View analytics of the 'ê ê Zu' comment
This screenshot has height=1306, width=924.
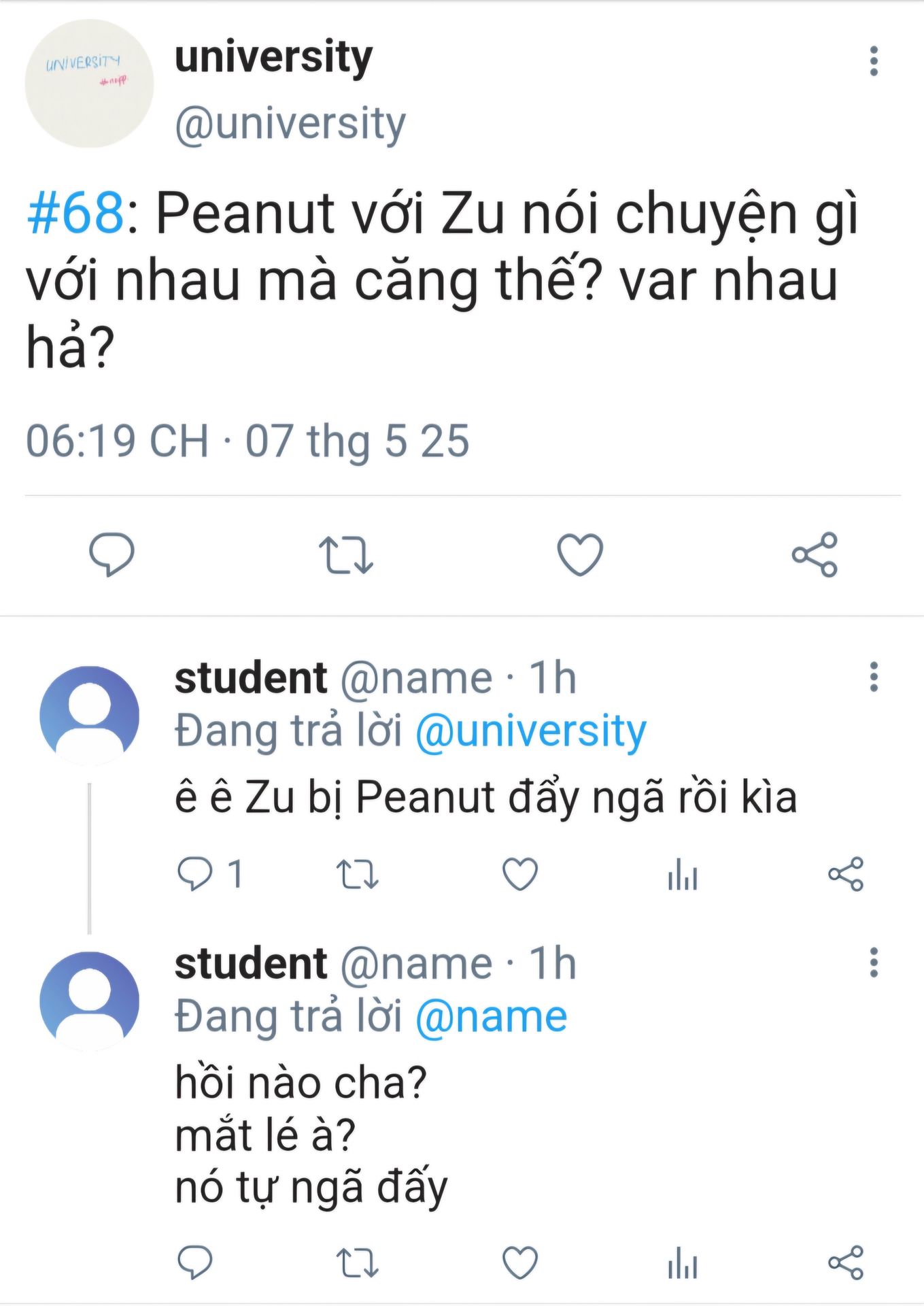pyautogui.click(x=683, y=874)
